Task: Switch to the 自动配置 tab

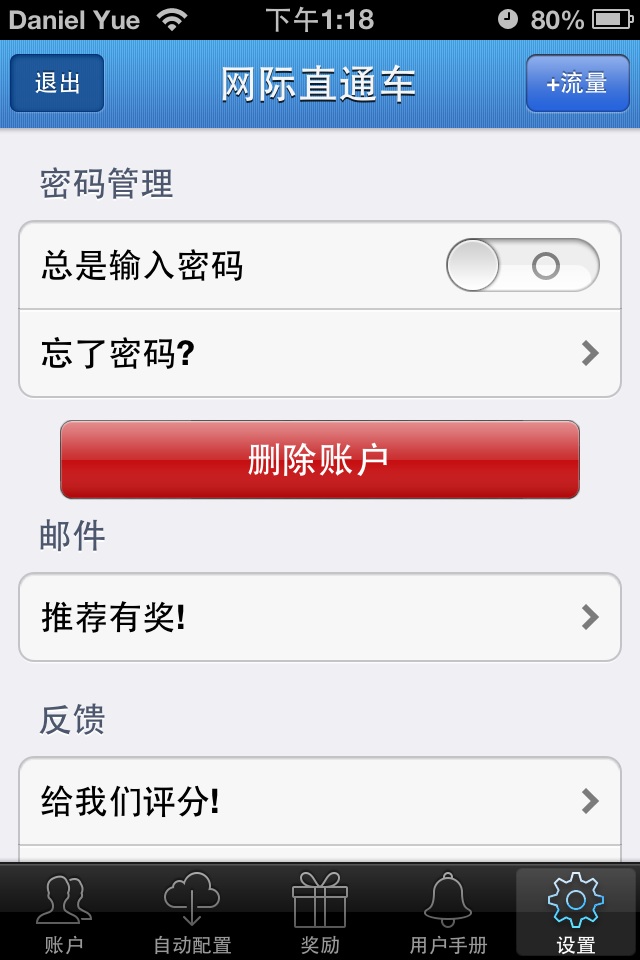Action: tap(192, 913)
